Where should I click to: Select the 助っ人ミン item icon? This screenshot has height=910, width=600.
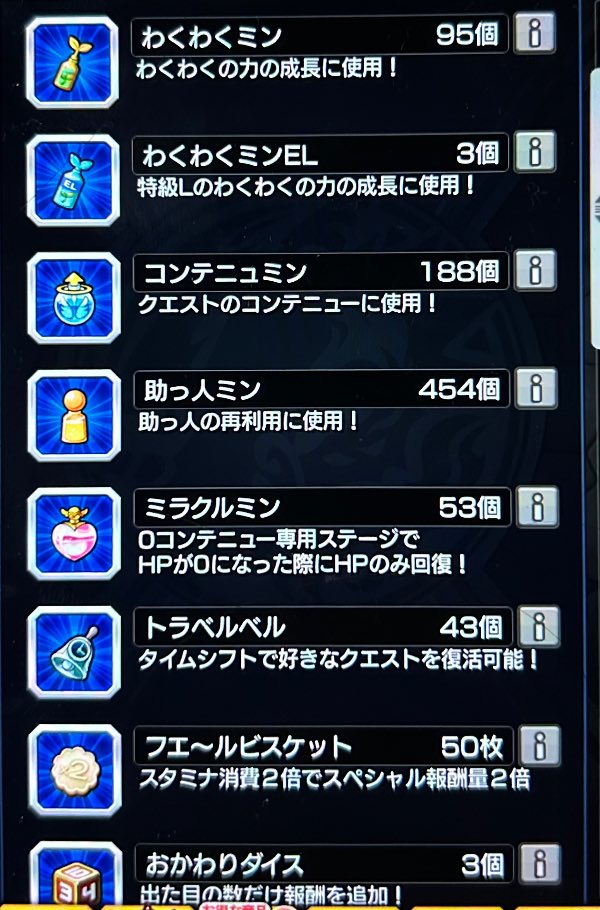tap(73, 415)
